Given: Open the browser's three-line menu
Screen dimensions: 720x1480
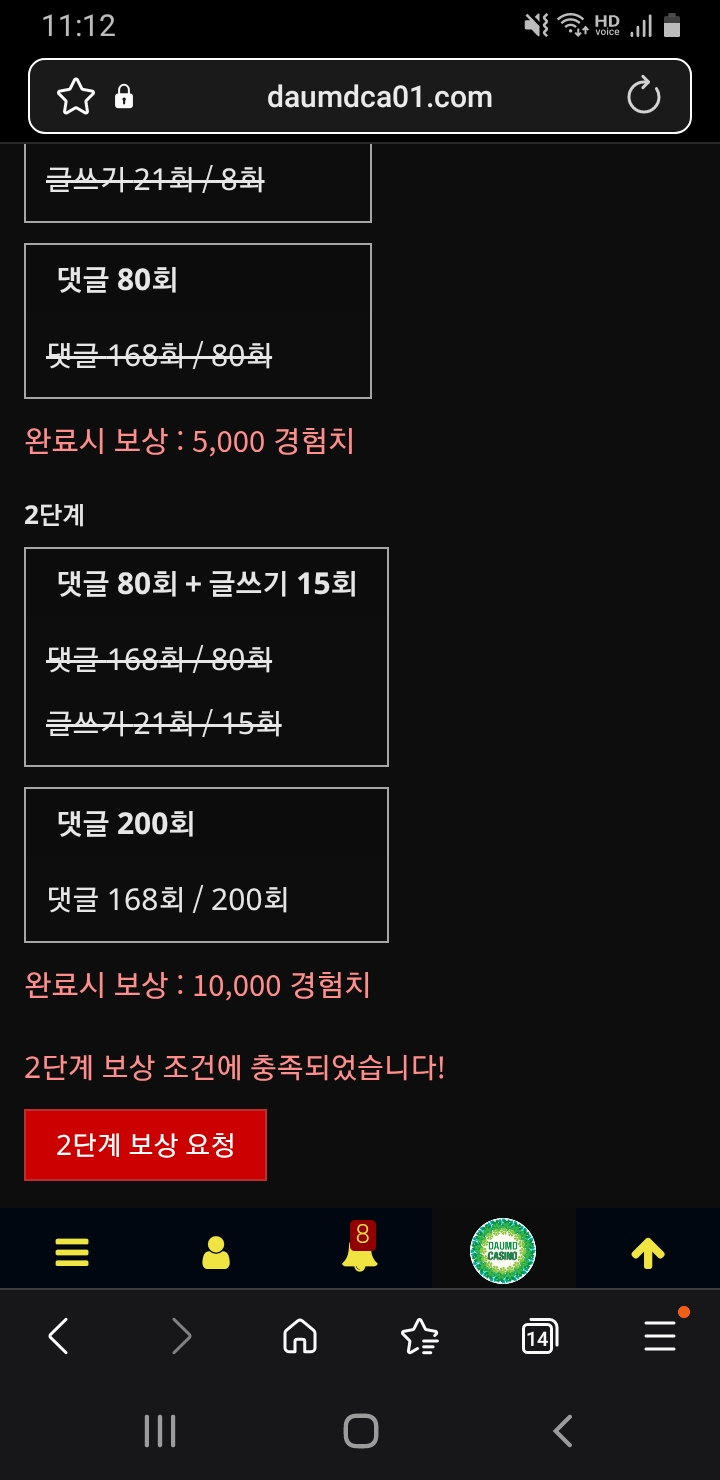Looking at the screenshot, I should click(660, 1334).
